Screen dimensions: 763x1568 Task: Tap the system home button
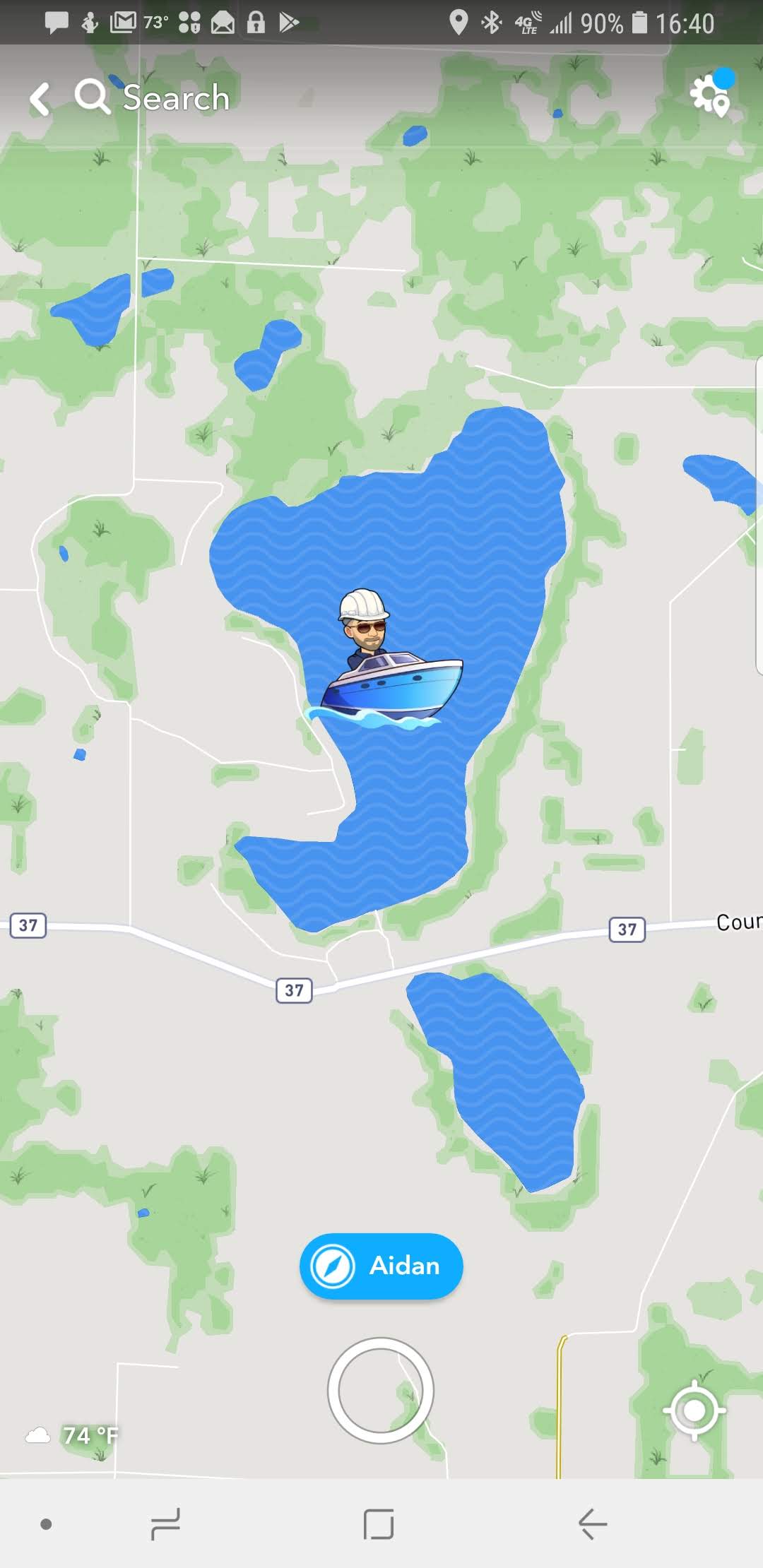pyautogui.click(x=379, y=1524)
